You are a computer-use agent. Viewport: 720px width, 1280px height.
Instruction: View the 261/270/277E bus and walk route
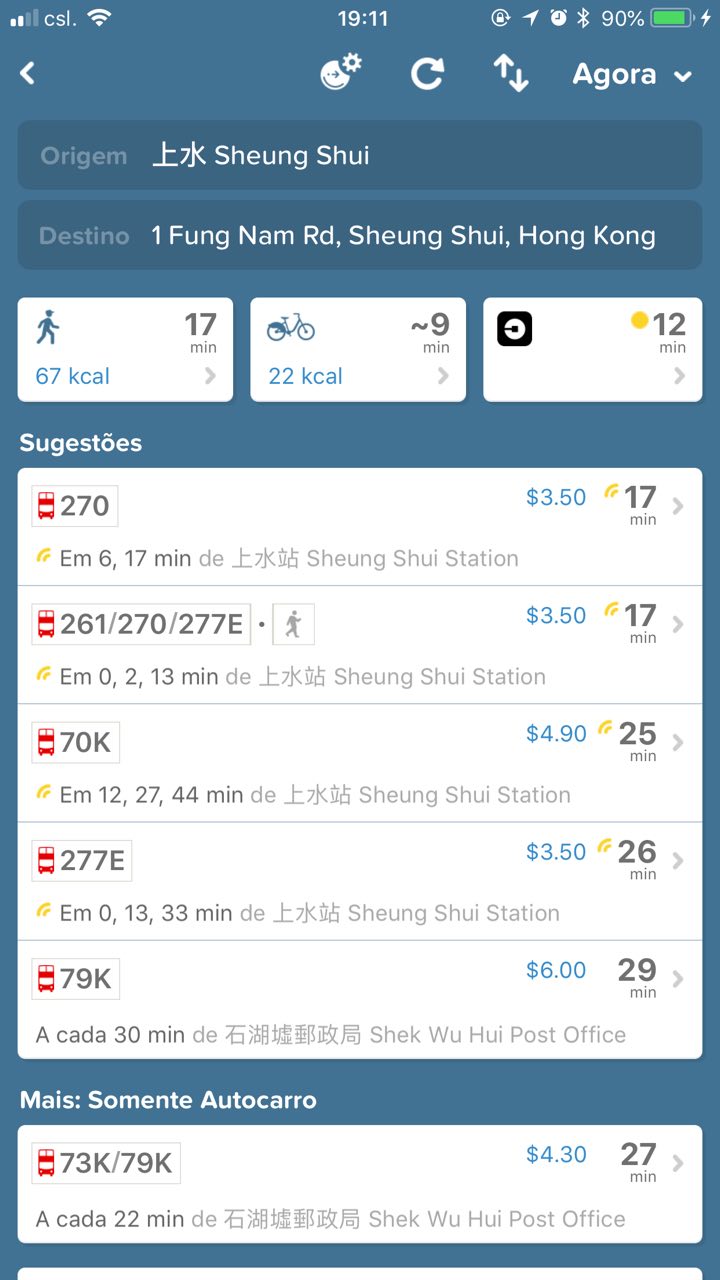tap(360, 645)
